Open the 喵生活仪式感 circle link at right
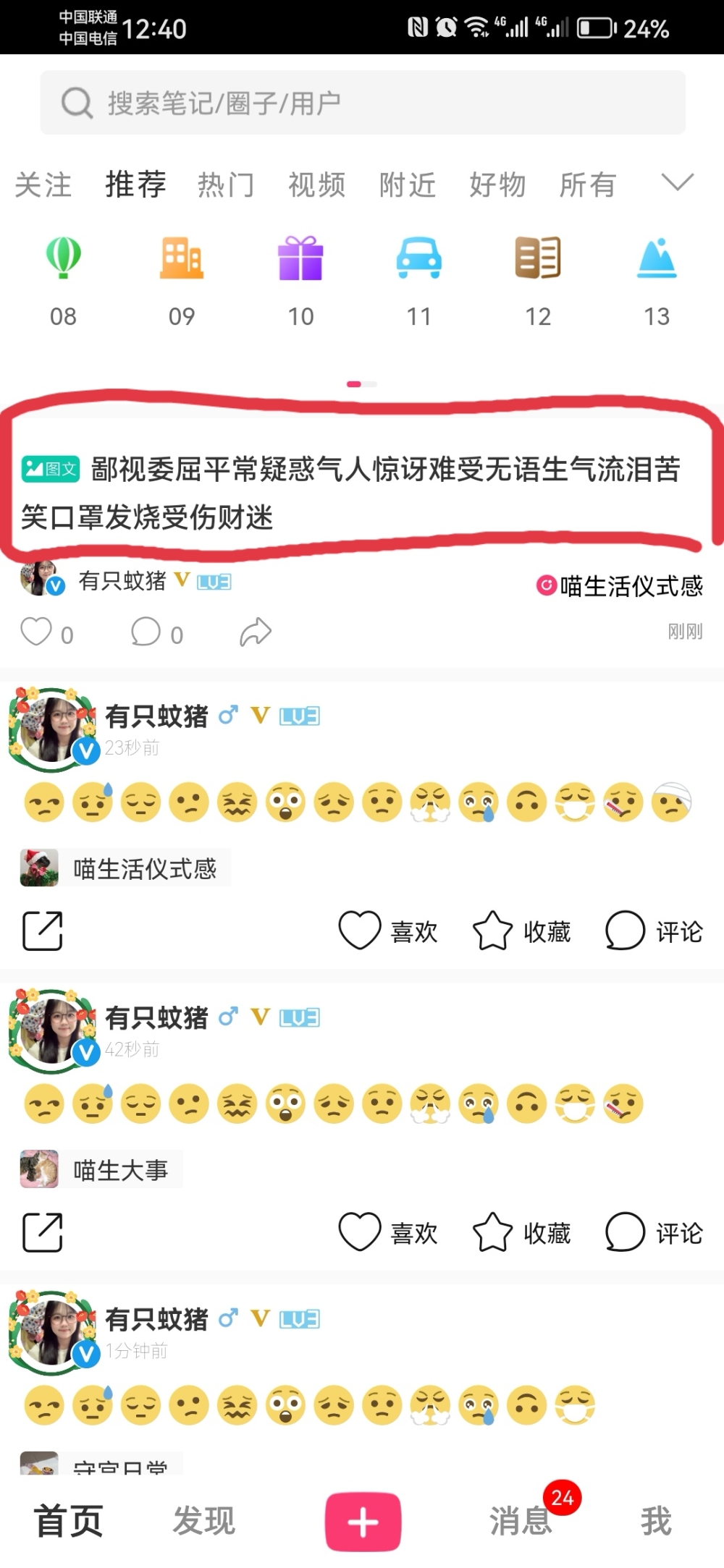This screenshot has width=724, height=1568. point(620,585)
